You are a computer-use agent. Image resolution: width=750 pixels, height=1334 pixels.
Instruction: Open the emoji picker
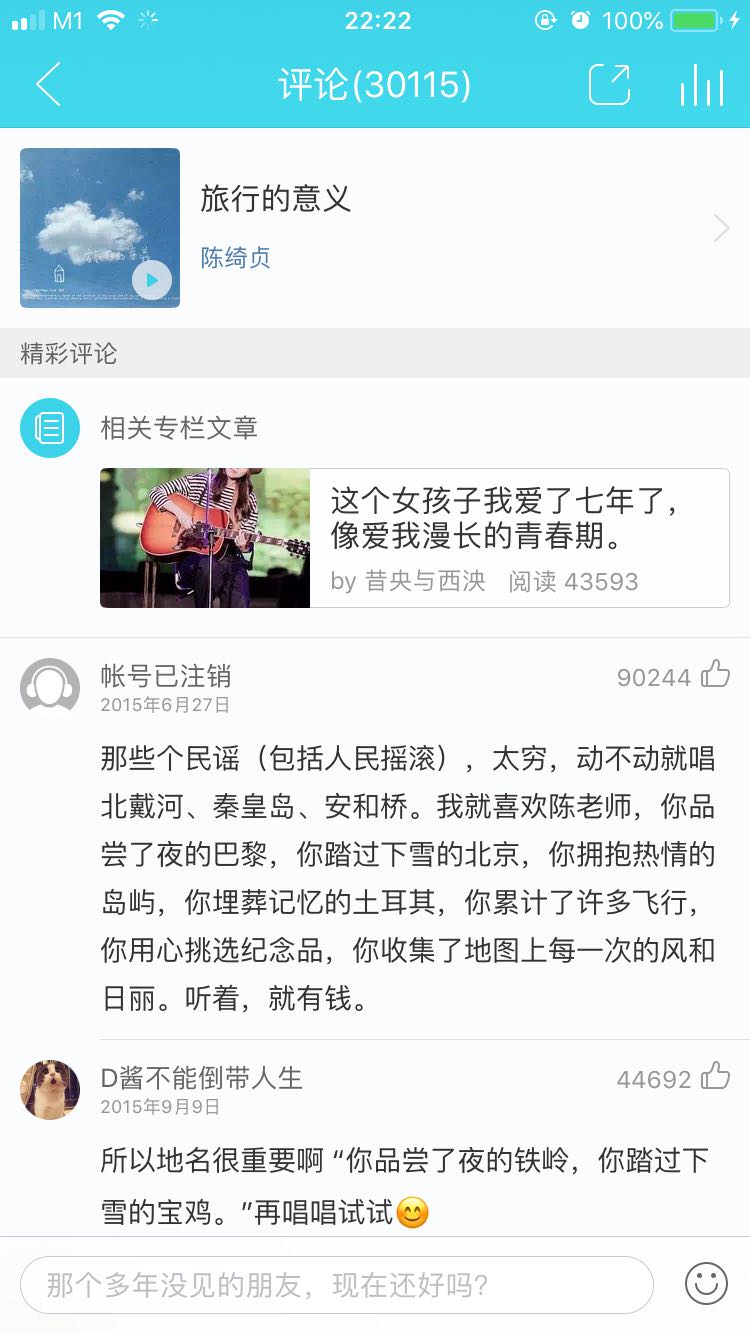(705, 1284)
